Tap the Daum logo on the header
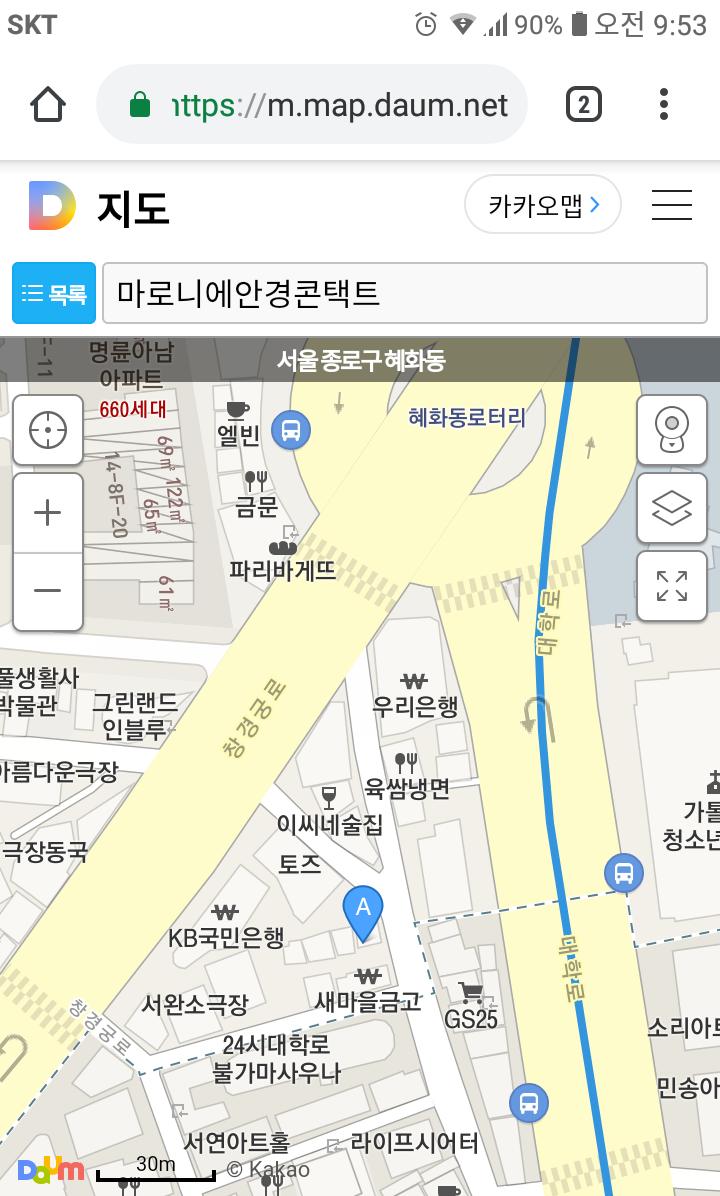This screenshot has height=1196, width=720. pos(52,205)
